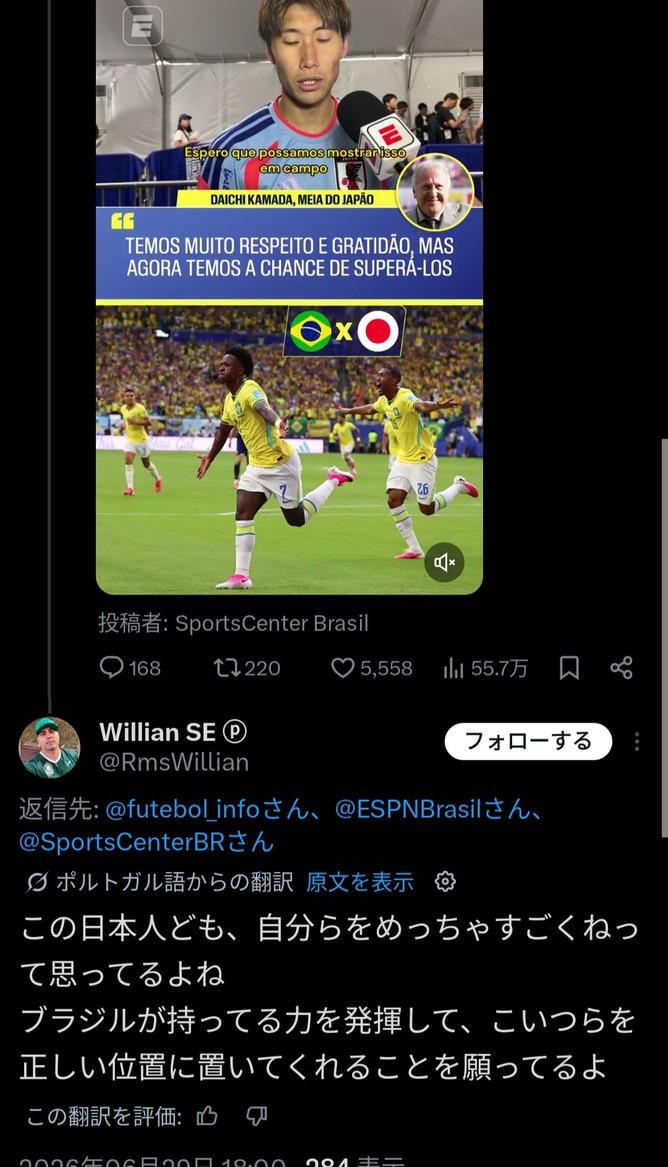This screenshot has height=1167, width=668.
Task: Share the SportsCenter Brasil post
Action: click(x=621, y=668)
